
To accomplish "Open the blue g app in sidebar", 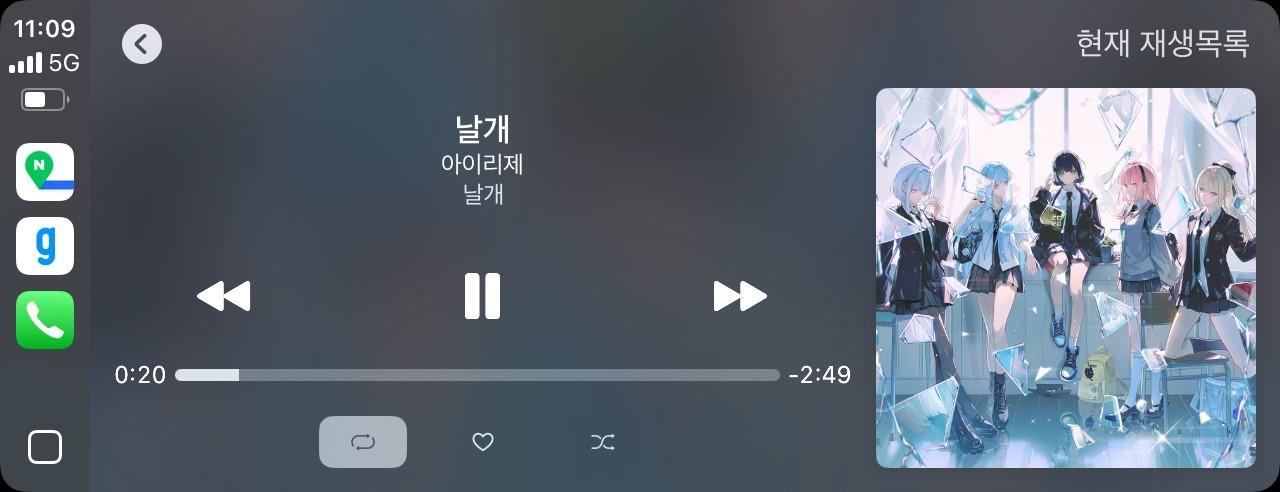I will pos(45,246).
